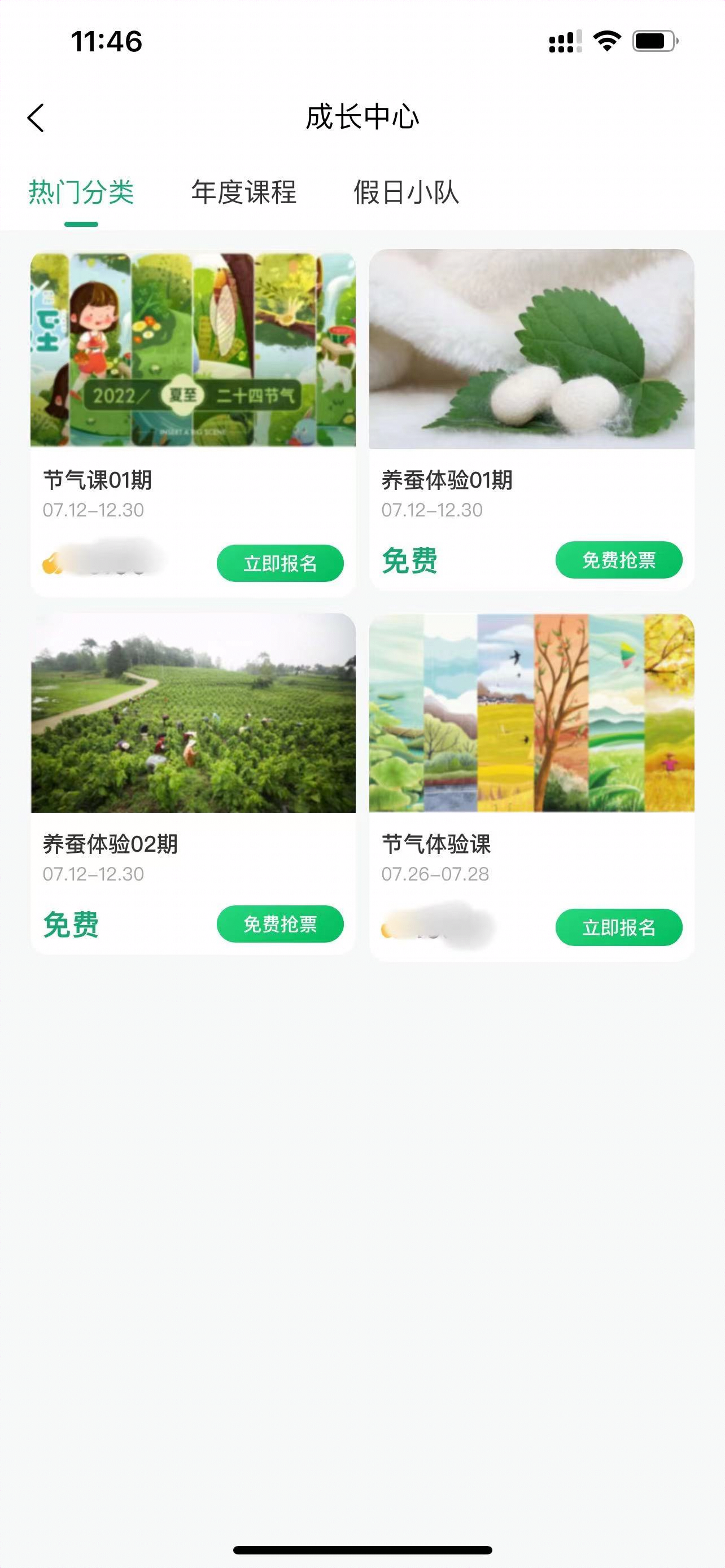This screenshot has width=725, height=1568.
Task: Sign up now for 节气体验课
Action: [x=618, y=927]
